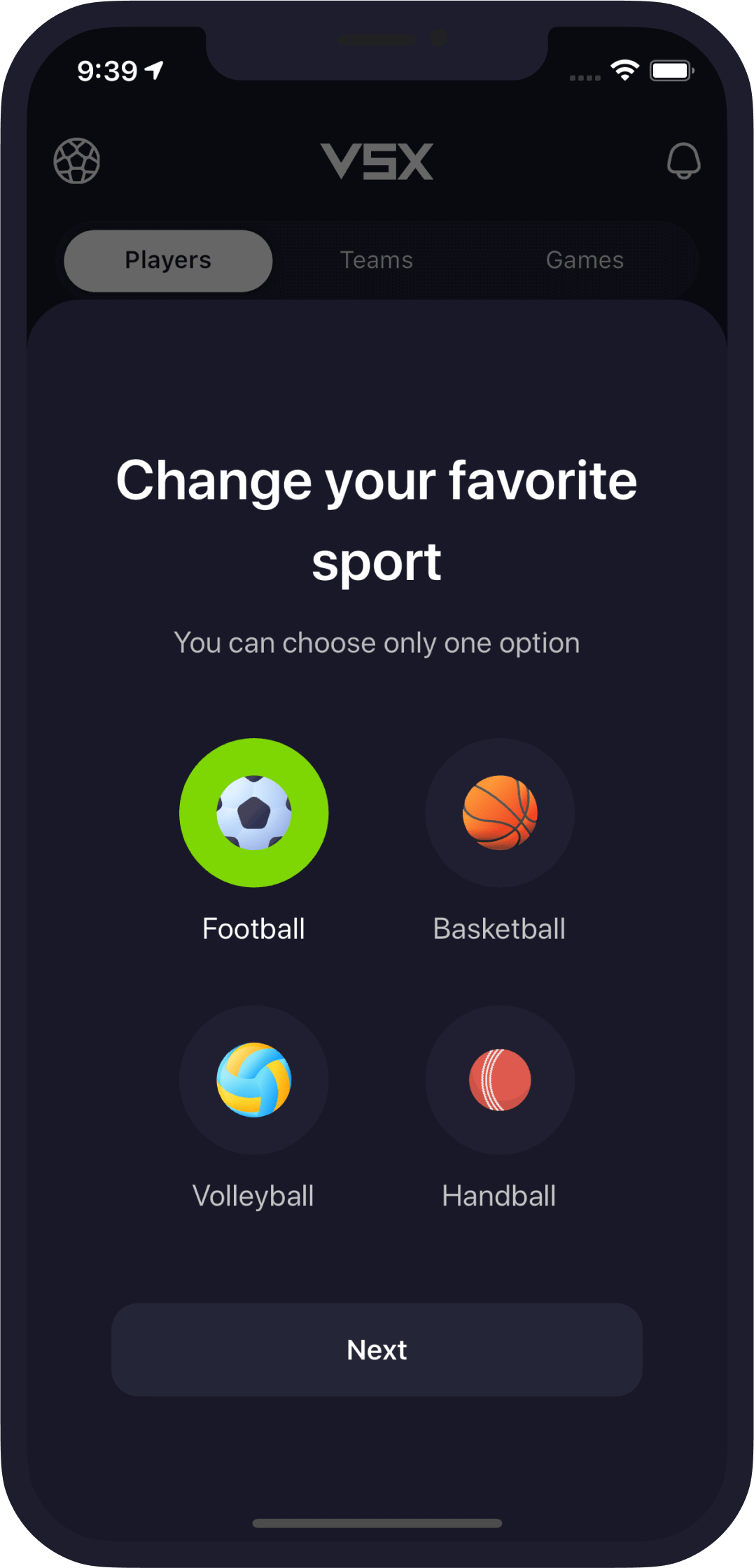Select Football as favorite sport

[253, 813]
